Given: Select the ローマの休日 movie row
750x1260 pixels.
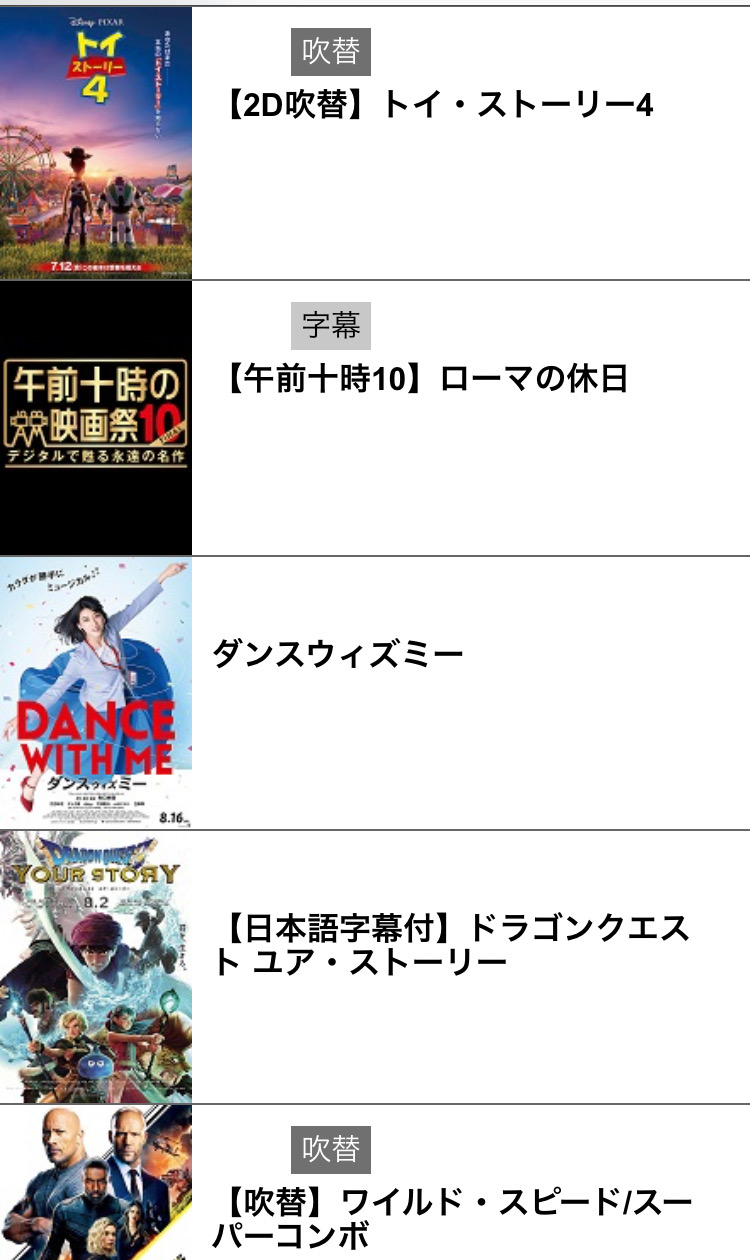Looking at the screenshot, I should tap(424, 379).
